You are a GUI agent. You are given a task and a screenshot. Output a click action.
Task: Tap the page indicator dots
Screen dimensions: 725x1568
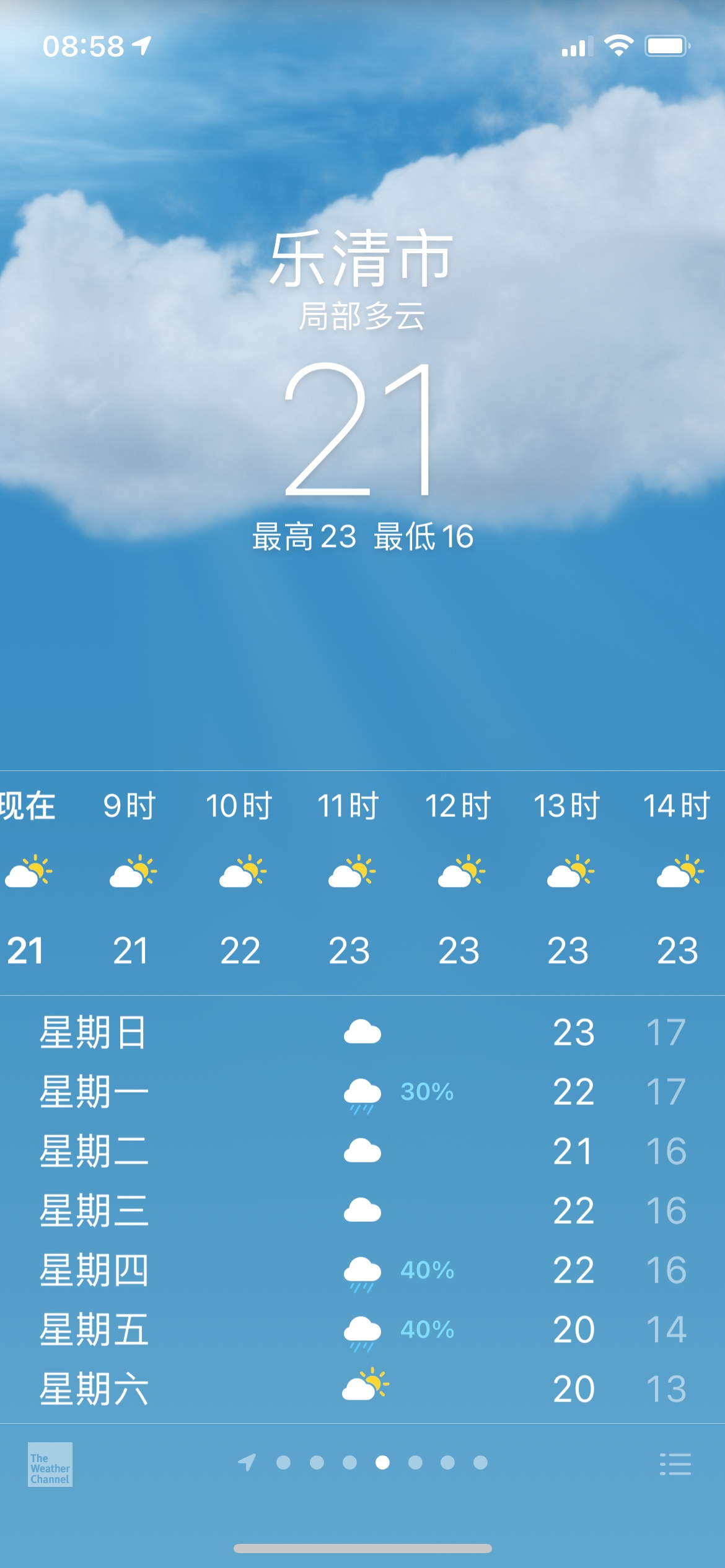pos(364,1463)
